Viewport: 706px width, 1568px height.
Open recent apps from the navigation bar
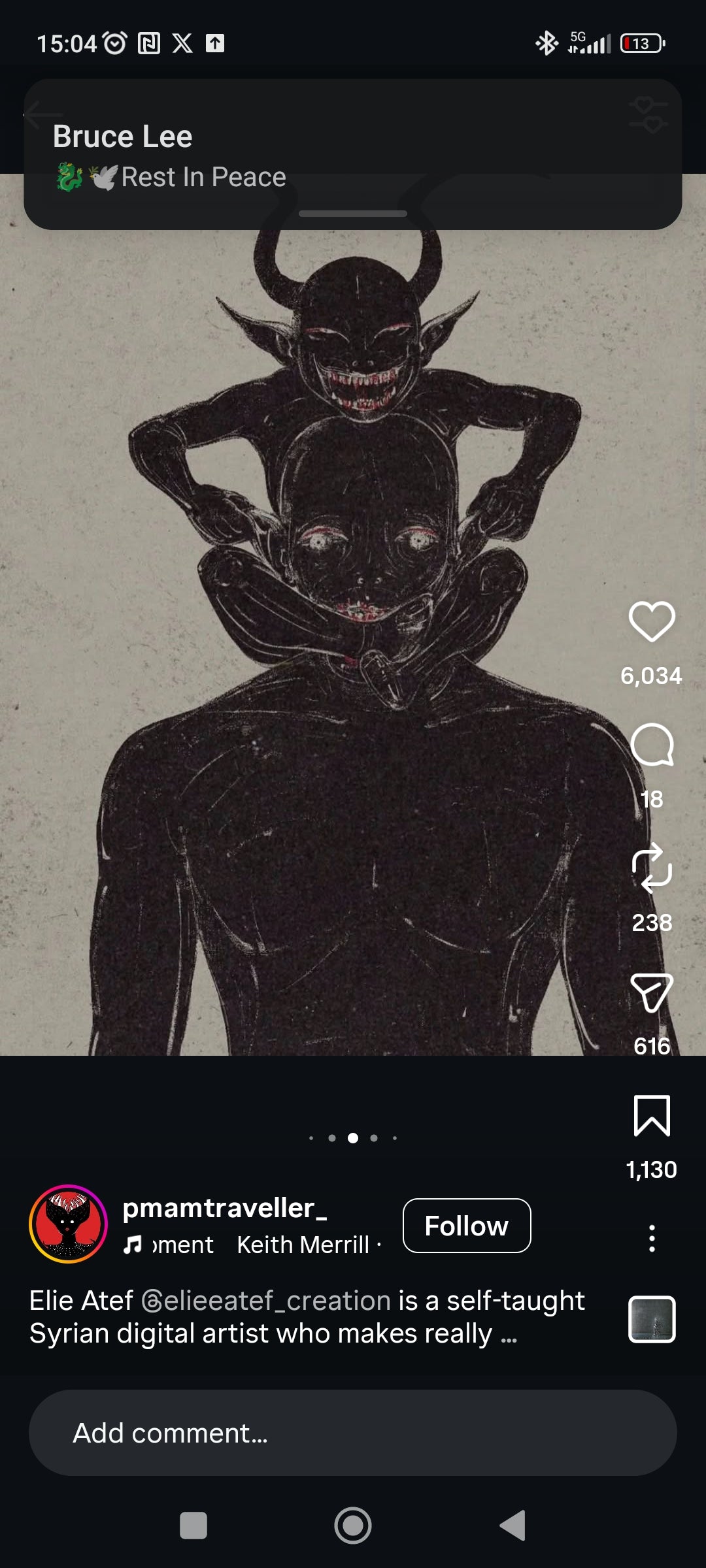pyautogui.click(x=193, y=1526)
